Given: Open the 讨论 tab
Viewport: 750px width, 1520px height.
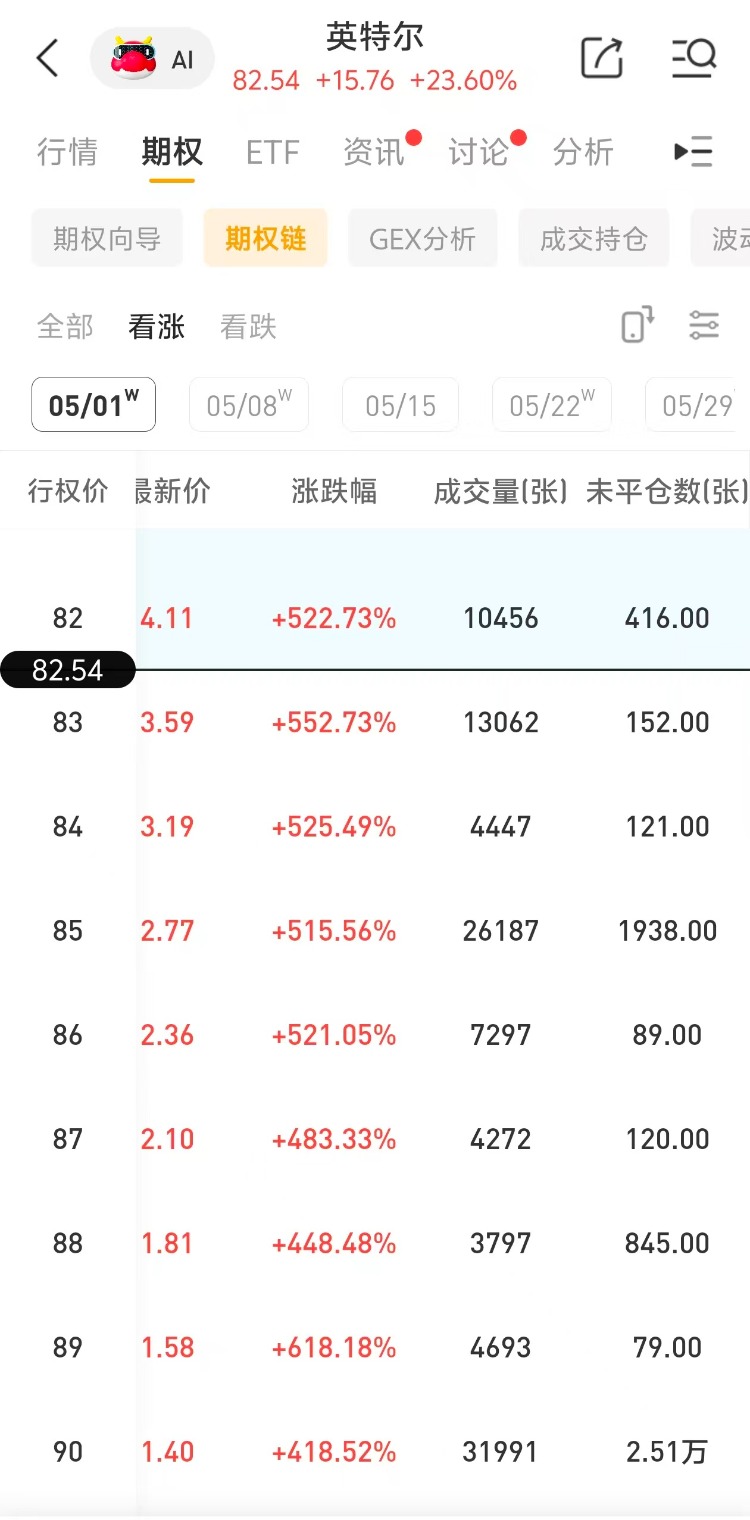Looking at the screenshot, I should tap(479, 152).
